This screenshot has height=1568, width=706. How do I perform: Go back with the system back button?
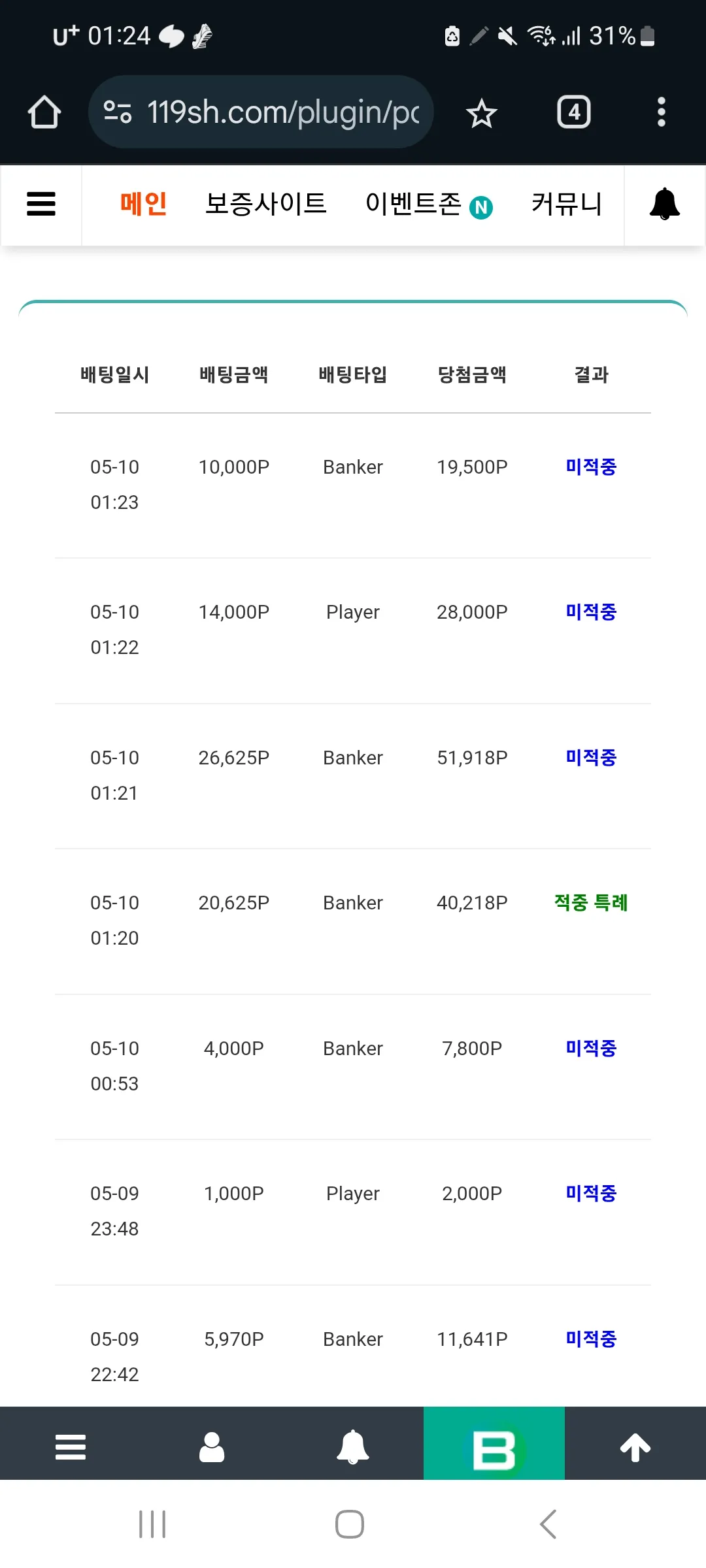click(548, 1524)
